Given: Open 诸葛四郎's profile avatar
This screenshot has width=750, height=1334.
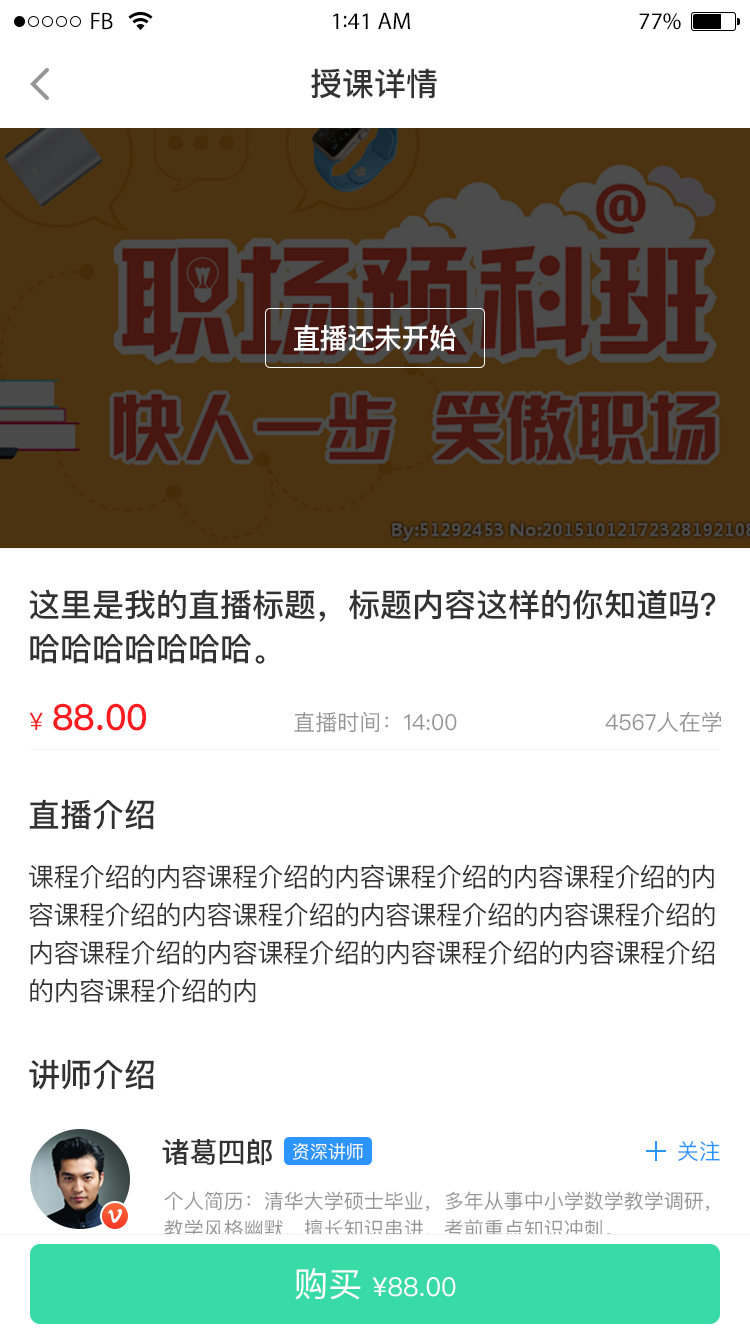Looking at the screenshot, I should pyautogui.click(x=80, y=1179).
